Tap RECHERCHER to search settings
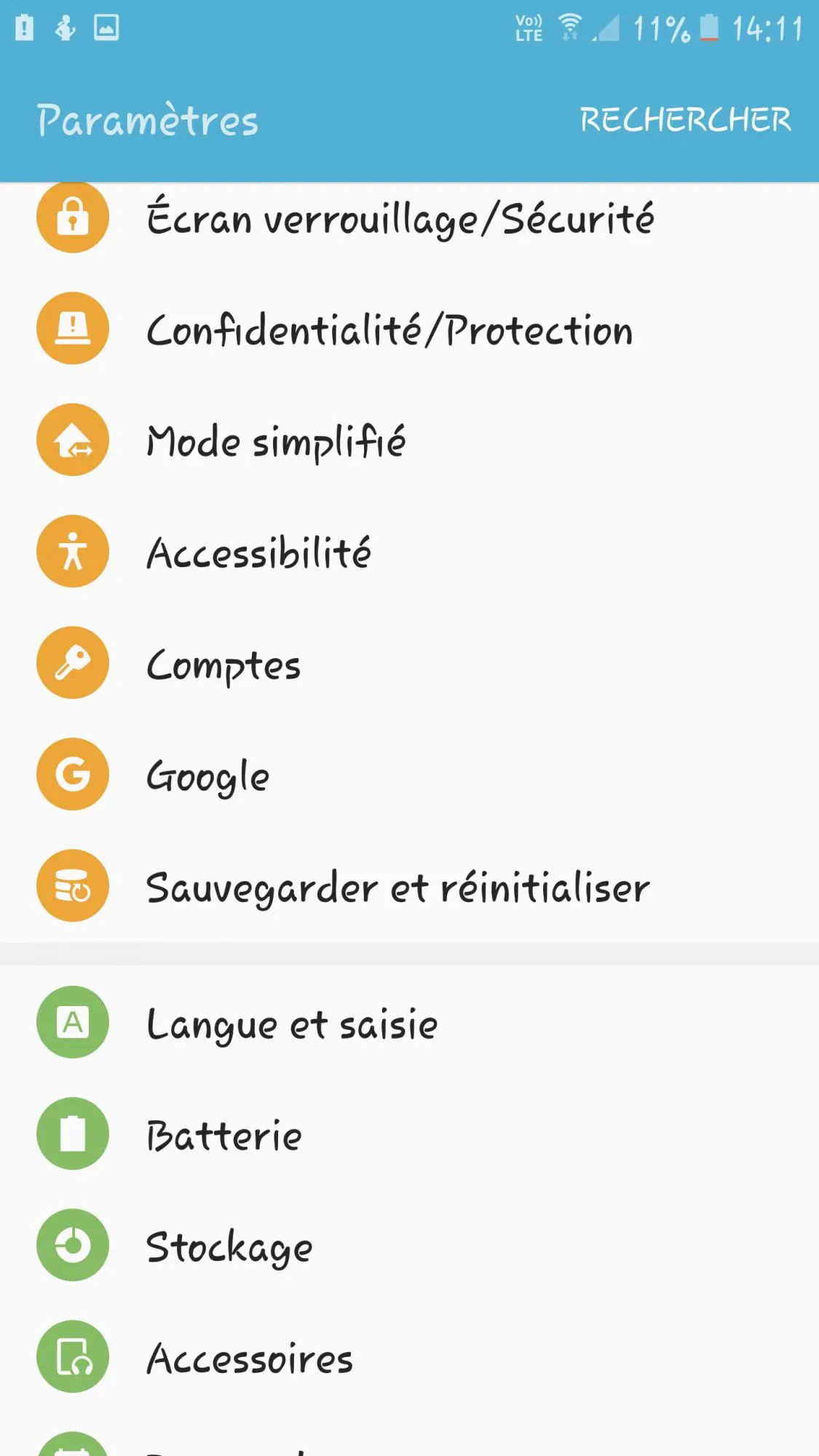This screenshot has width=819, height=1456. point(684,120)
